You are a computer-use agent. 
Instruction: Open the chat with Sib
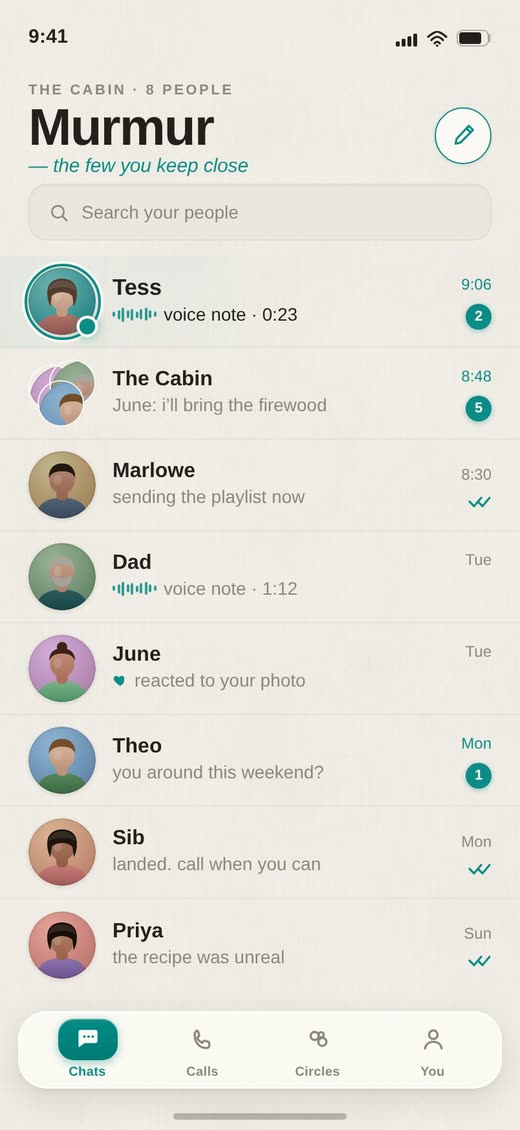[x=260, y=852]
